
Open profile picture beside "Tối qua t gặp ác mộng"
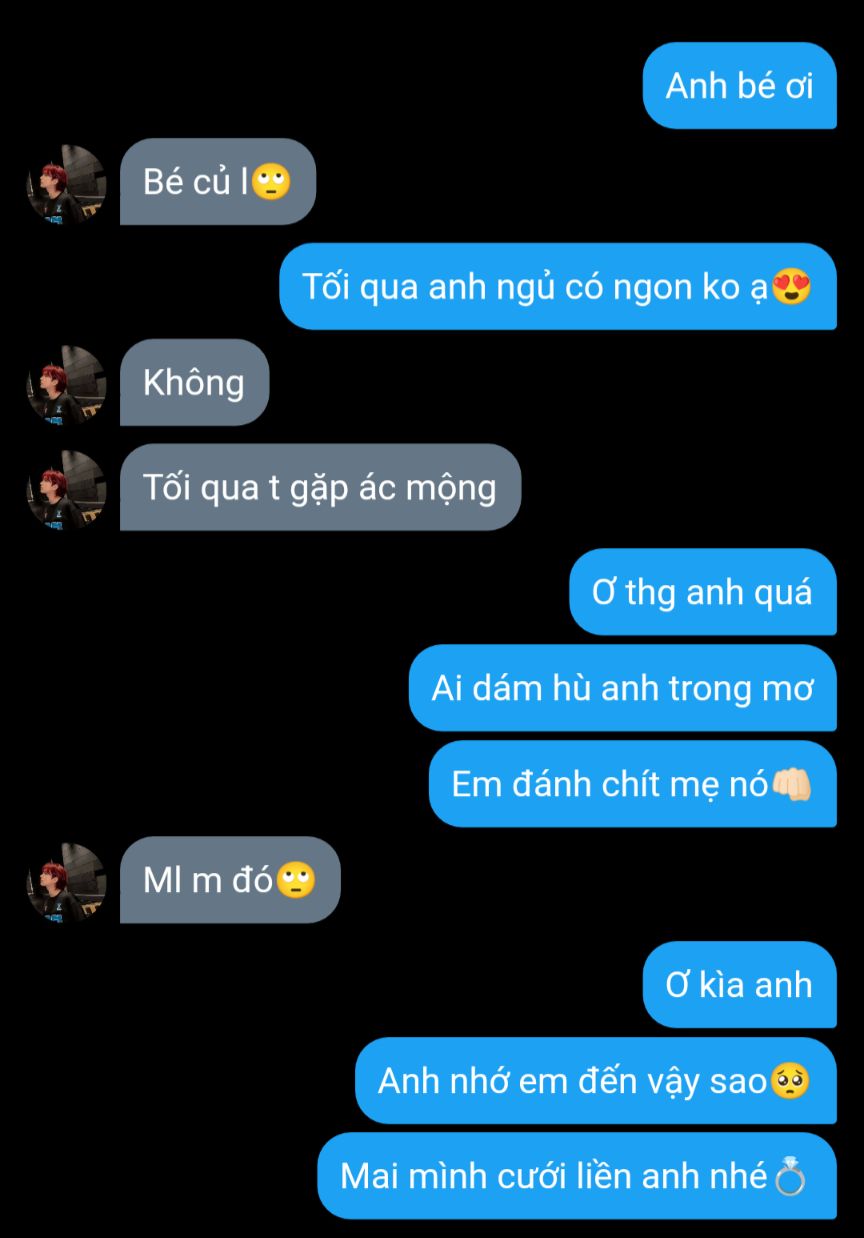coord(66,489)
